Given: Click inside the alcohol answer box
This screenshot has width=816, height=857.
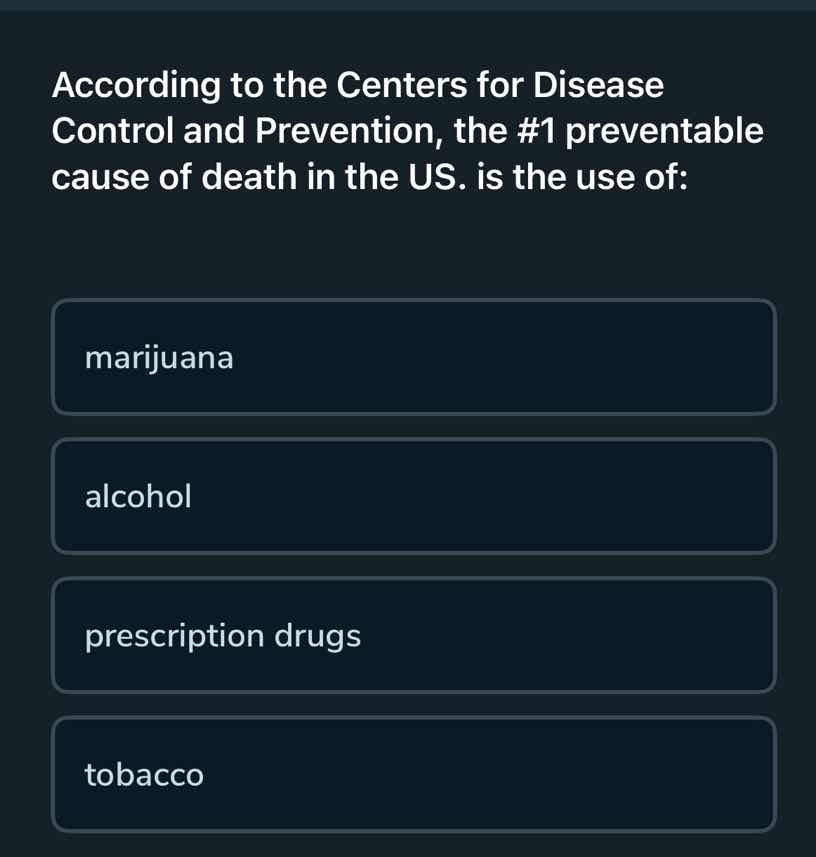Looking at the screenshot, I should click(412, 496).
